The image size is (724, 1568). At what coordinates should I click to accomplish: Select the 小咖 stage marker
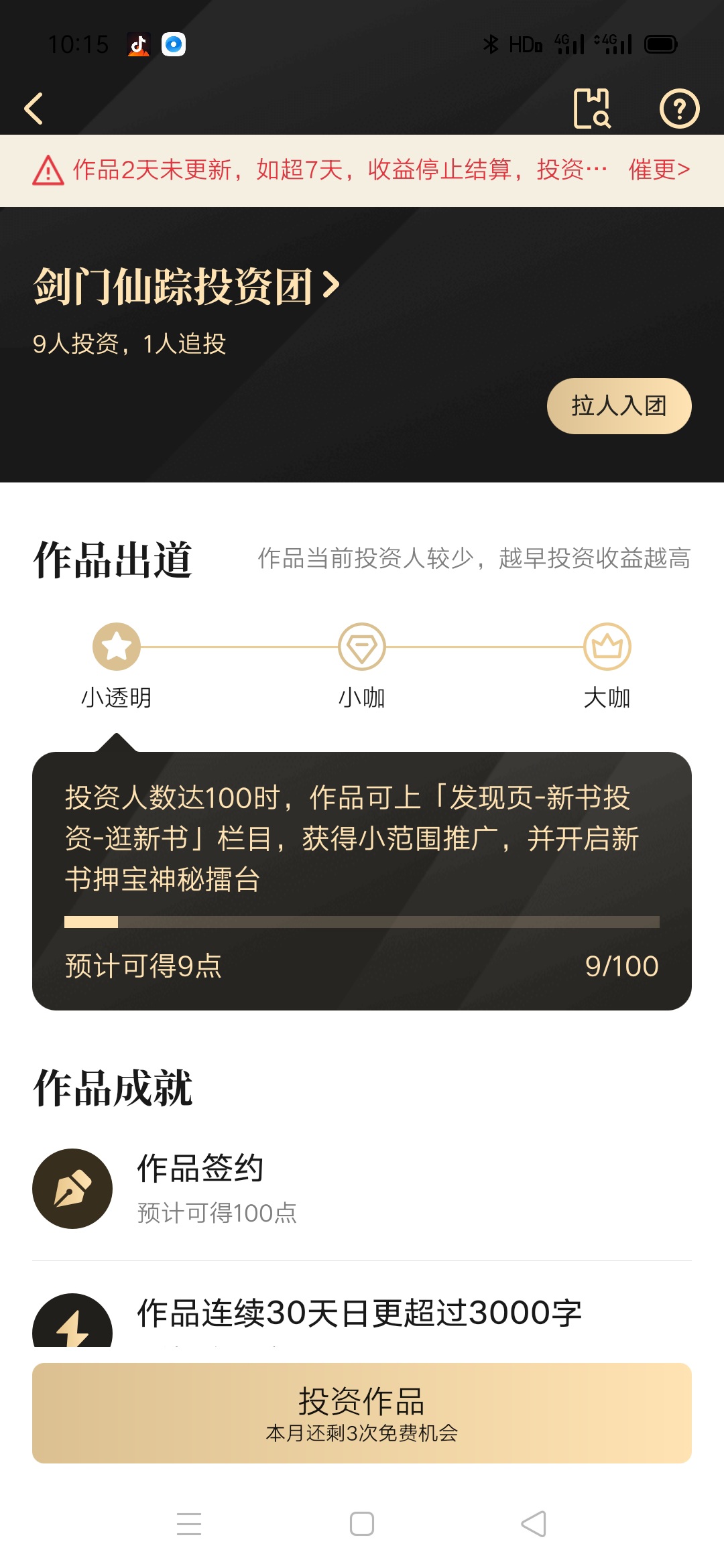click(362, 647)
